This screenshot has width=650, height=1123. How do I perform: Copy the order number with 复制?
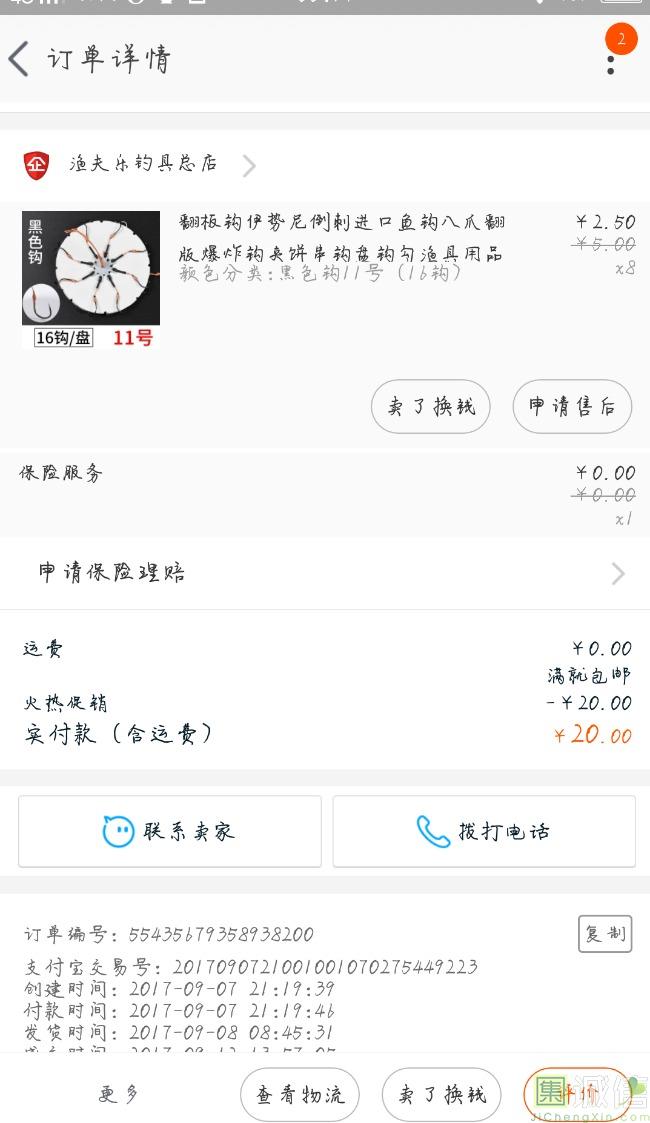click(605, 934)
